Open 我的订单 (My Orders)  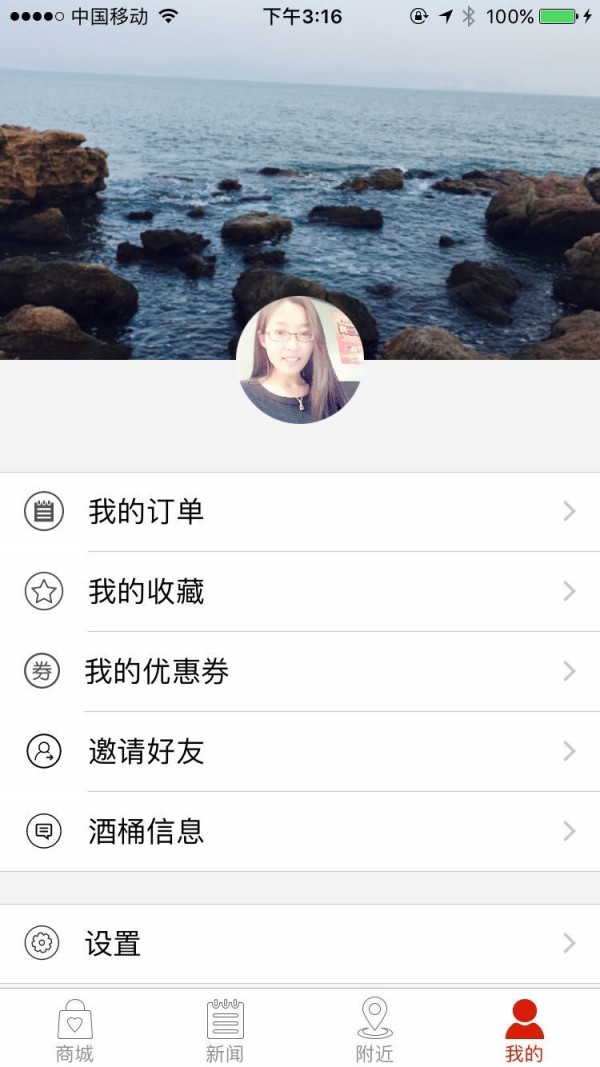point(300,512)
